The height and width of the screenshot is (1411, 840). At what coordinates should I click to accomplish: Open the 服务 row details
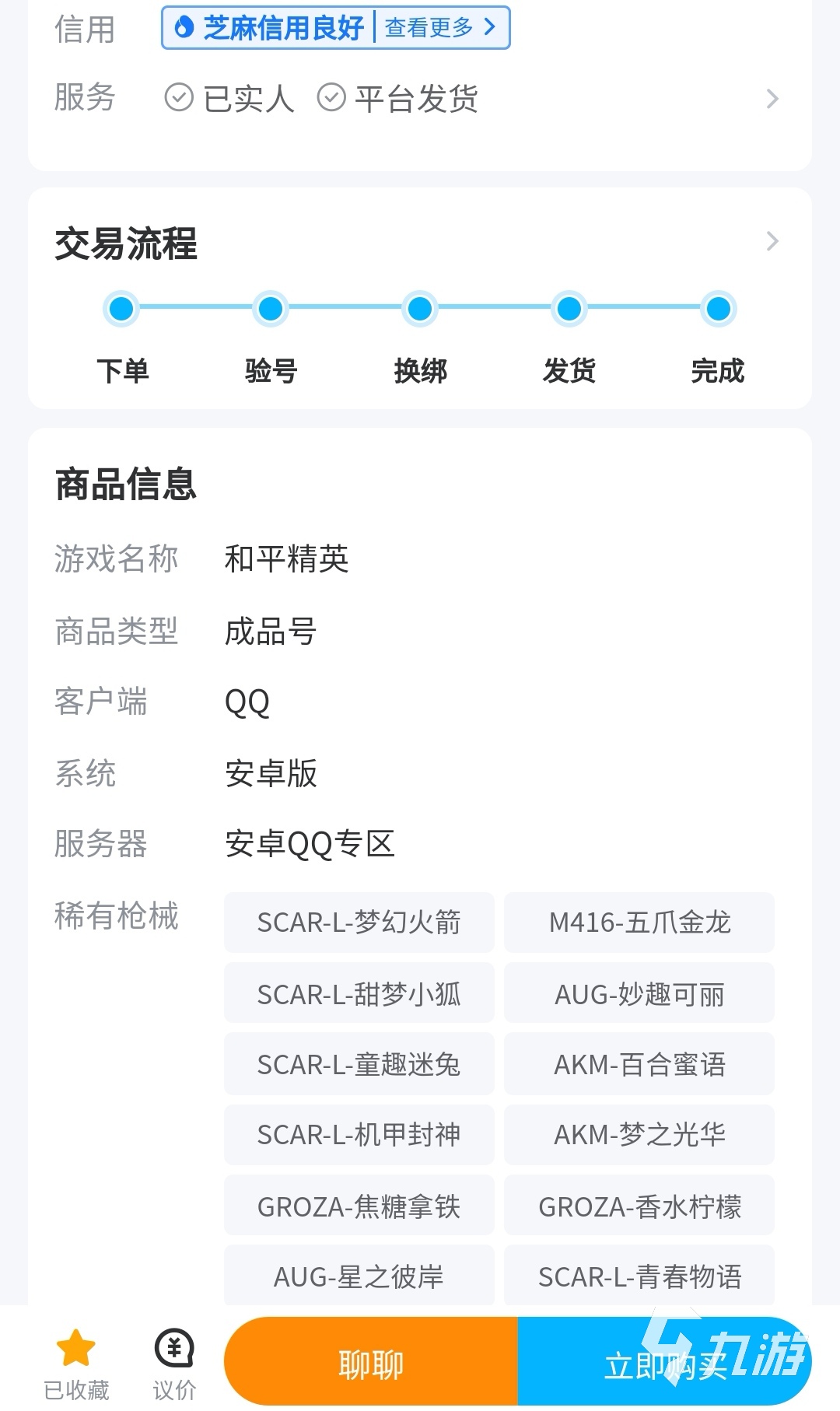coord(771,99)
